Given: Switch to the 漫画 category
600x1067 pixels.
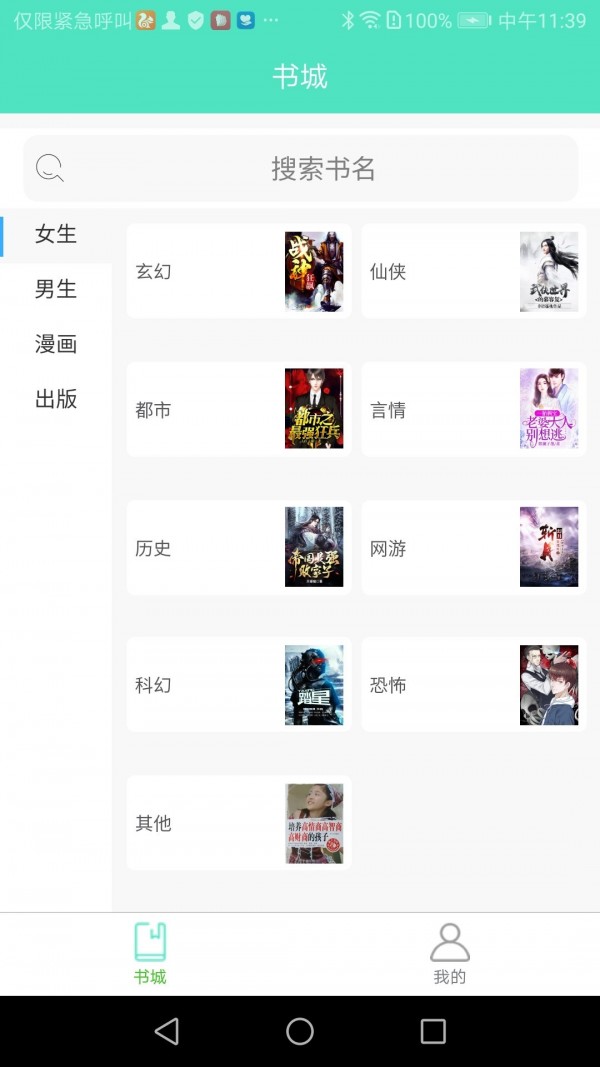Looking at the screenshot, I should tap(56, 344).
